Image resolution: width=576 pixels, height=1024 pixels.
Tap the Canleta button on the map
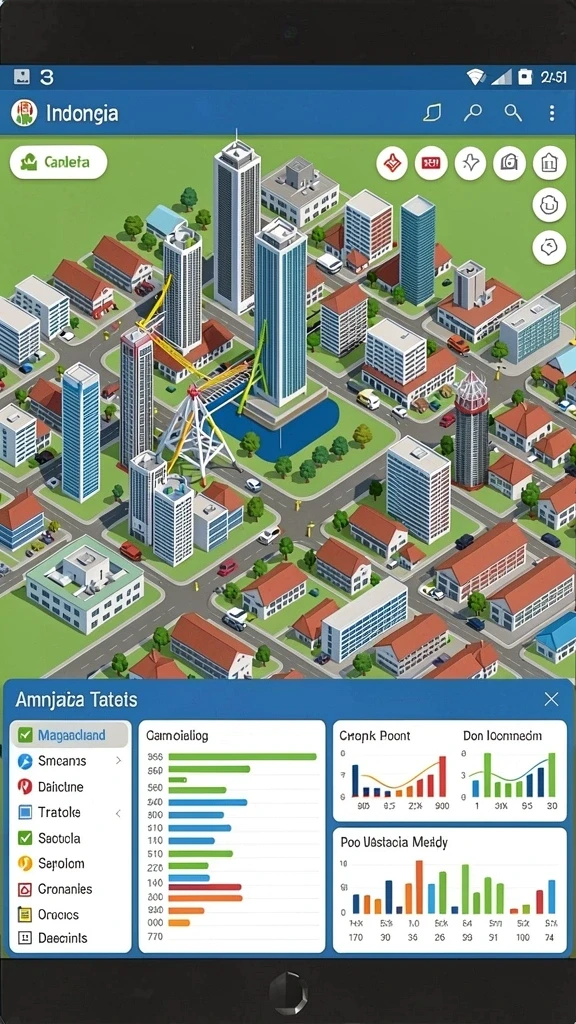pos(58,162)
